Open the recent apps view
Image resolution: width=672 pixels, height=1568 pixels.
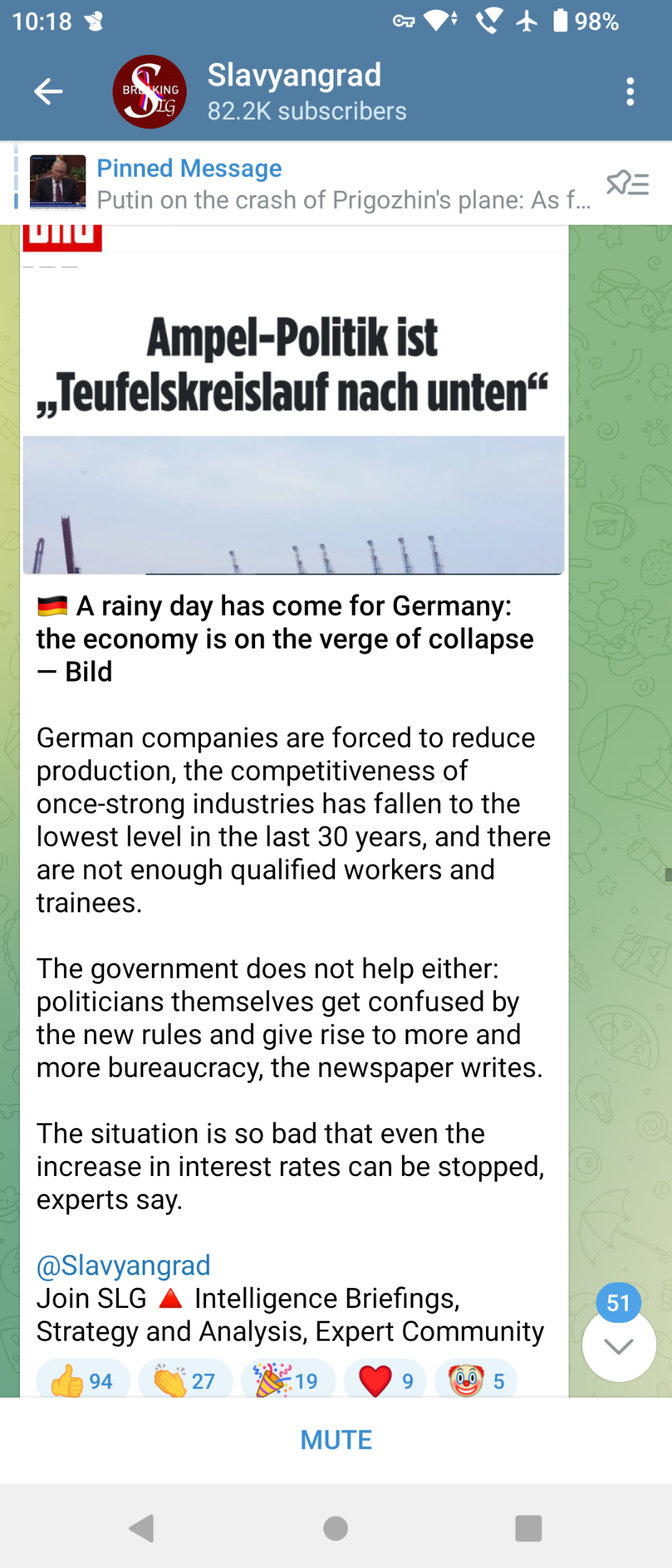[x=528, y=1528]
